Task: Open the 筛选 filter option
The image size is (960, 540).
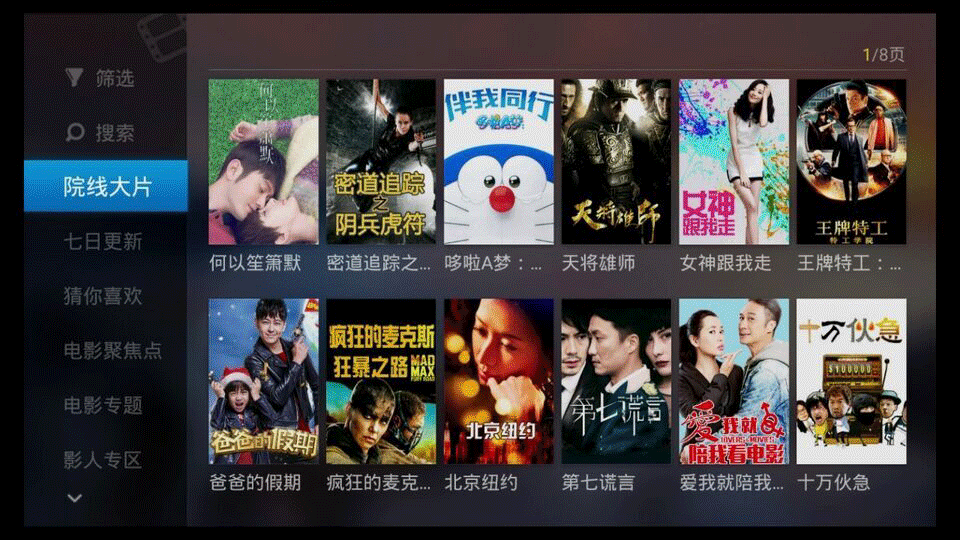Action: click(x=100, y=78)
